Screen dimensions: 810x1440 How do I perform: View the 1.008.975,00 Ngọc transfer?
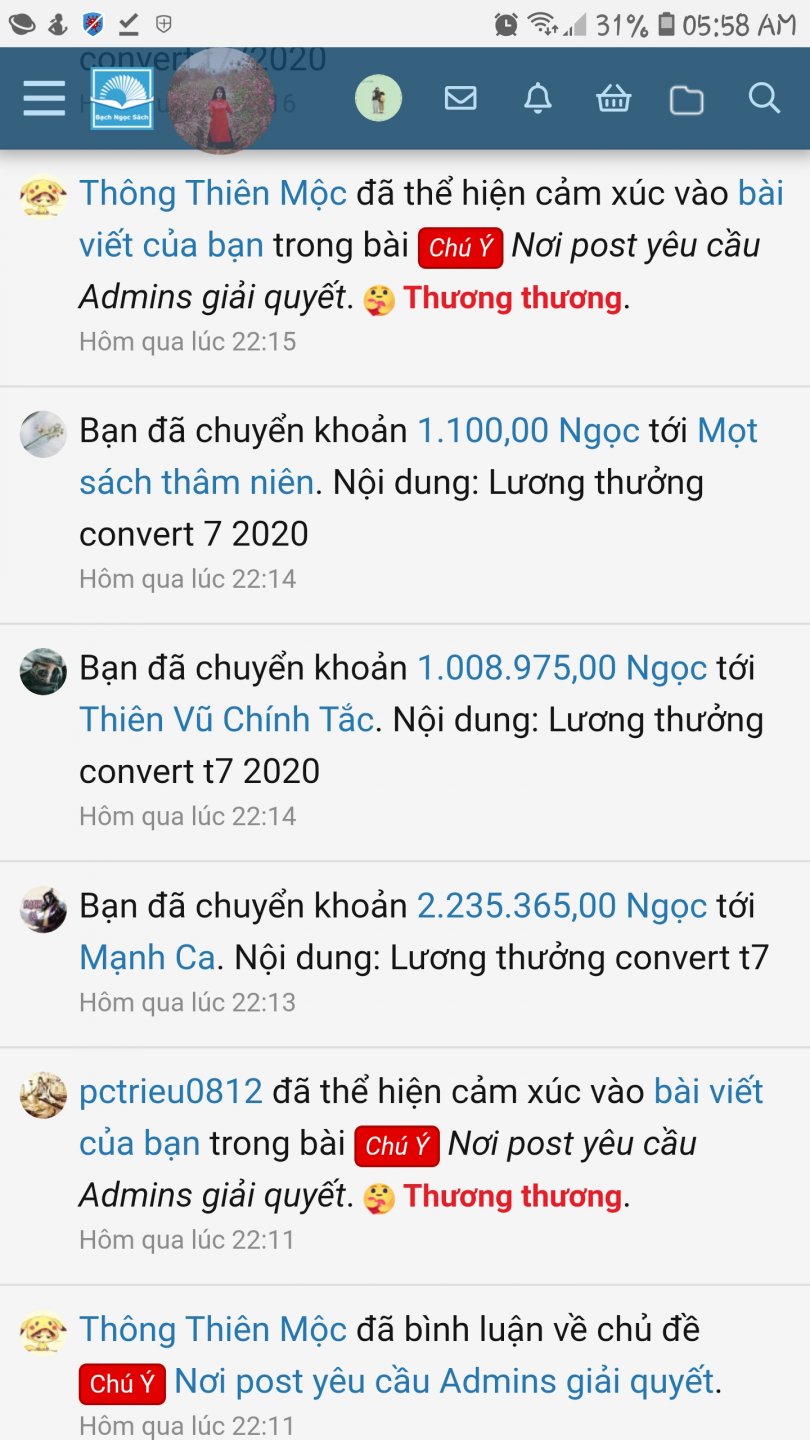pyautogui.click(x=561, y=668)
